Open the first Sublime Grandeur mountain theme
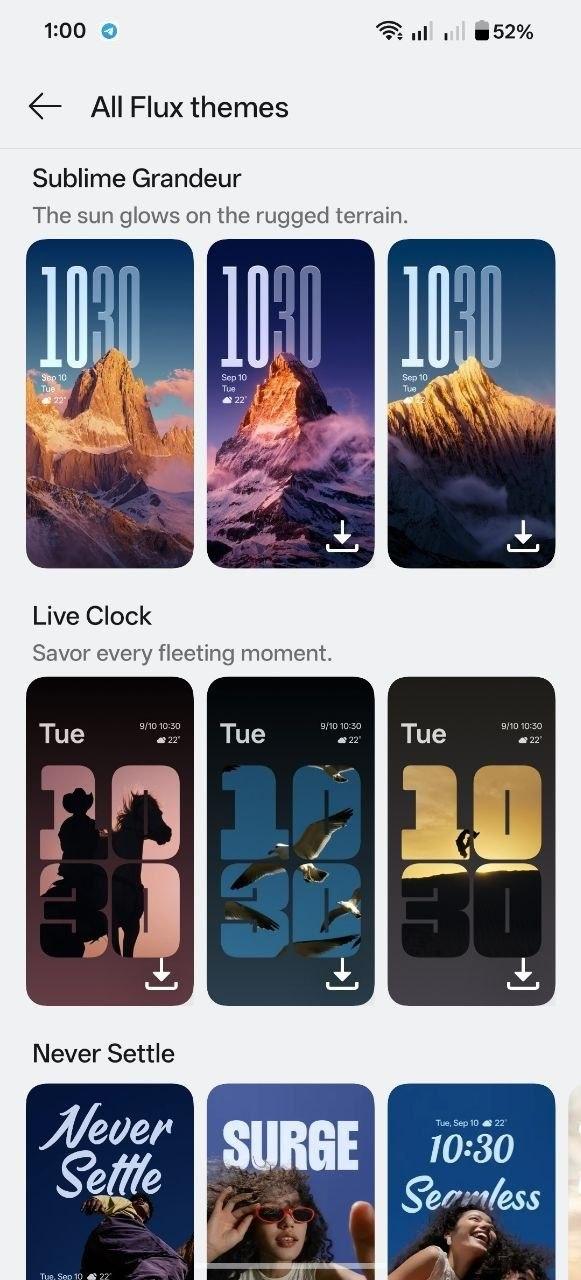 coord(110,403)
